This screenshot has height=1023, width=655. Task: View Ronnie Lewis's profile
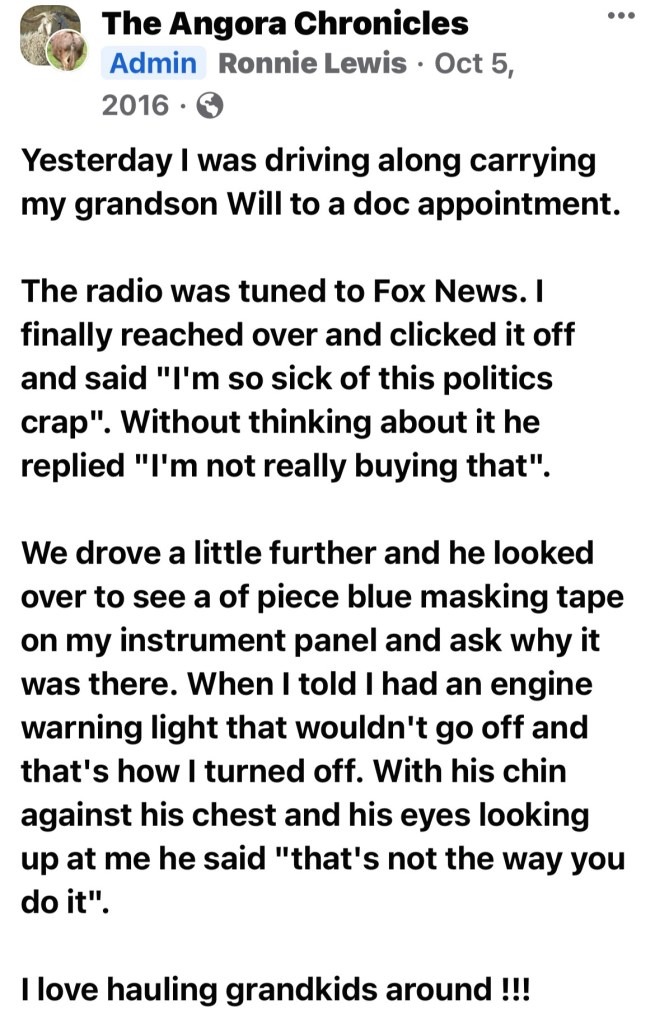tap(312, 63)
